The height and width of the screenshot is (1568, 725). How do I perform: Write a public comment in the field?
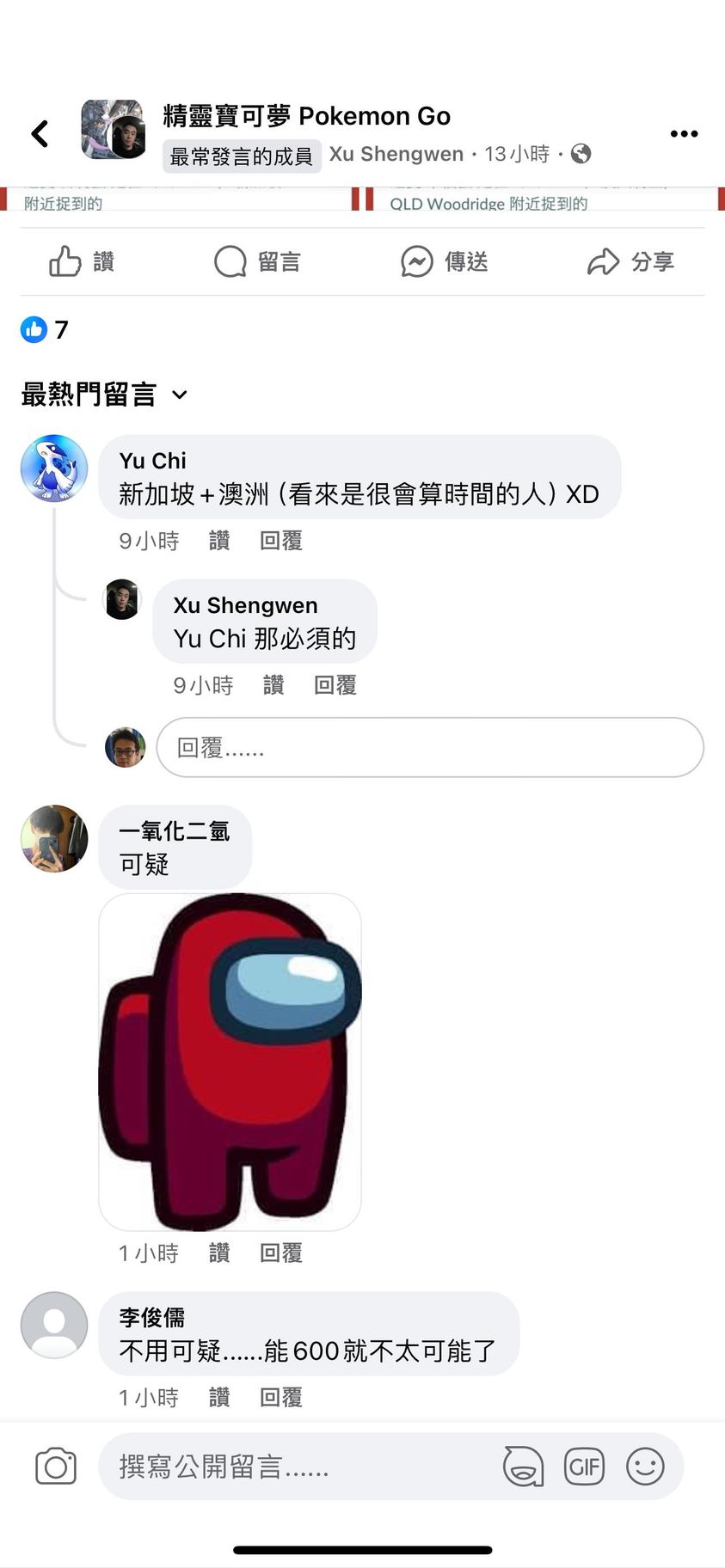pos(301,1467)
